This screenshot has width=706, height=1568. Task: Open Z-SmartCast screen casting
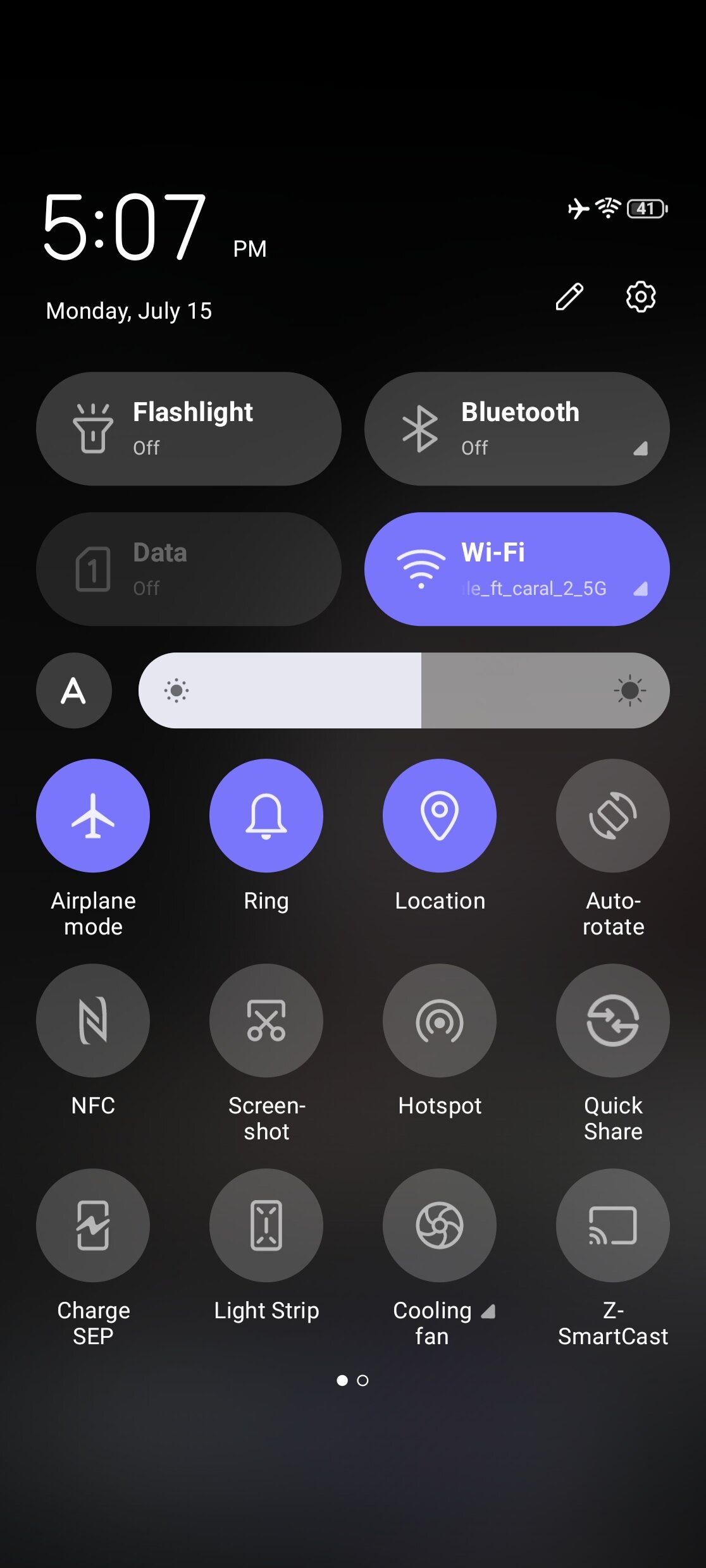click(613, 1225)
